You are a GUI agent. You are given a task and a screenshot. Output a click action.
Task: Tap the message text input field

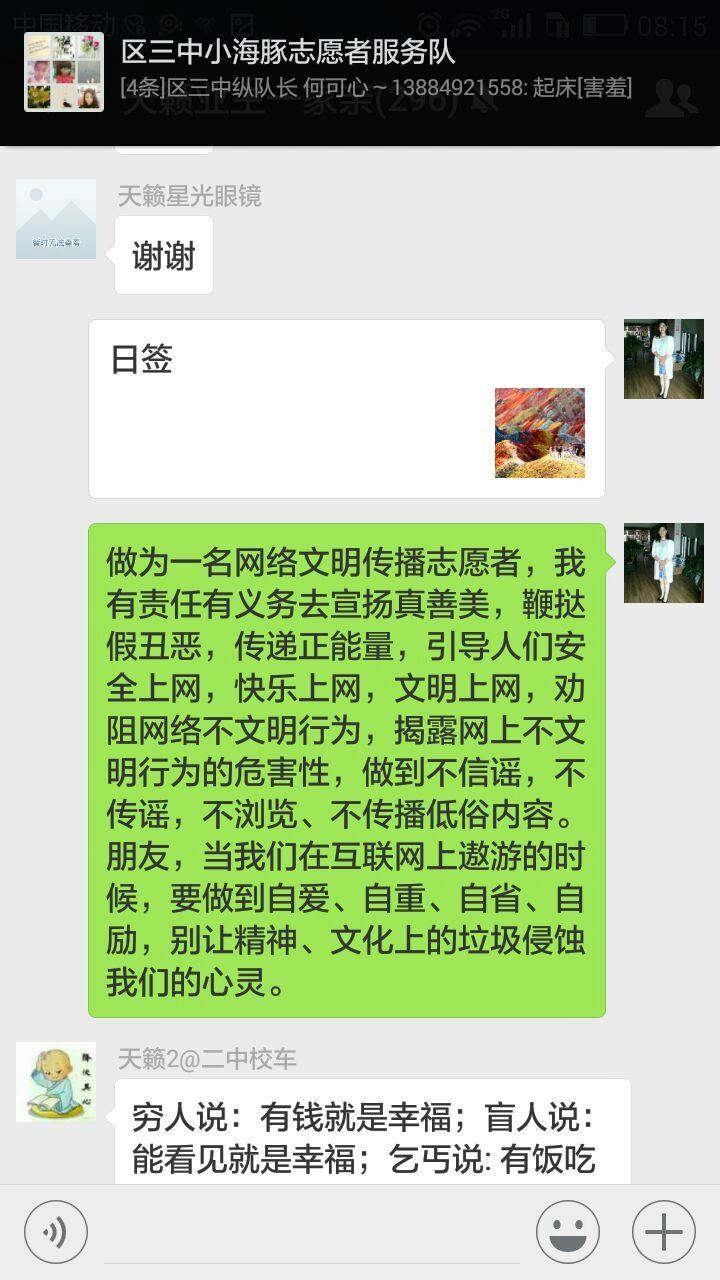[x=312, y=1232]
